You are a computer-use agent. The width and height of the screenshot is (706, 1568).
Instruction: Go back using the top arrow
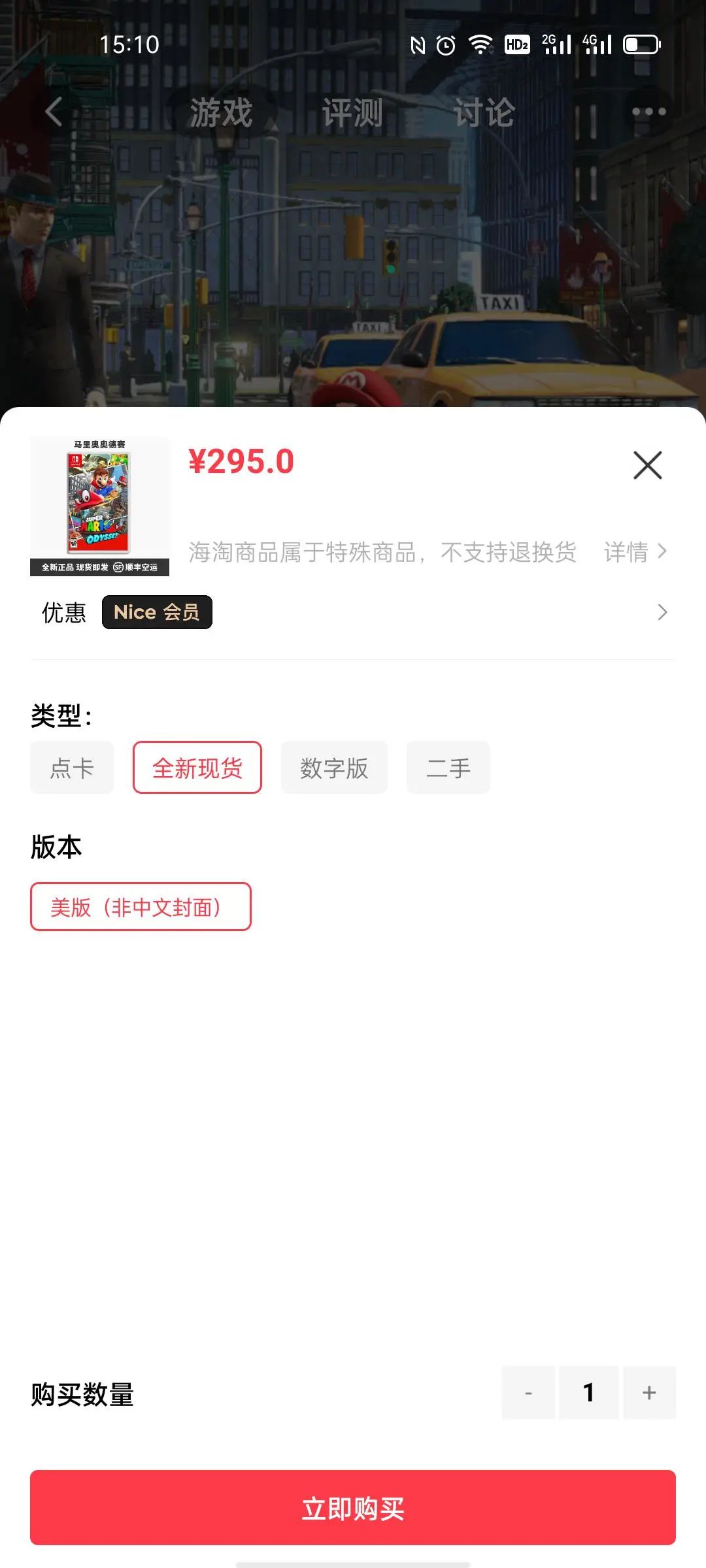coord(54,112)
